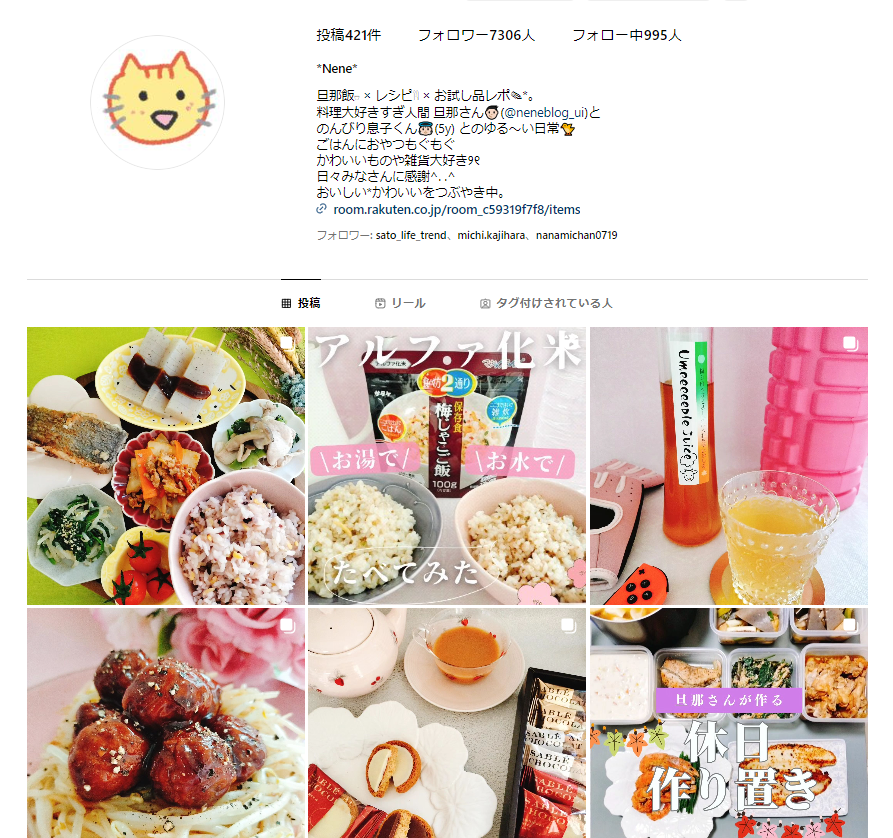Open the cat profile picture

coord(158,103)
